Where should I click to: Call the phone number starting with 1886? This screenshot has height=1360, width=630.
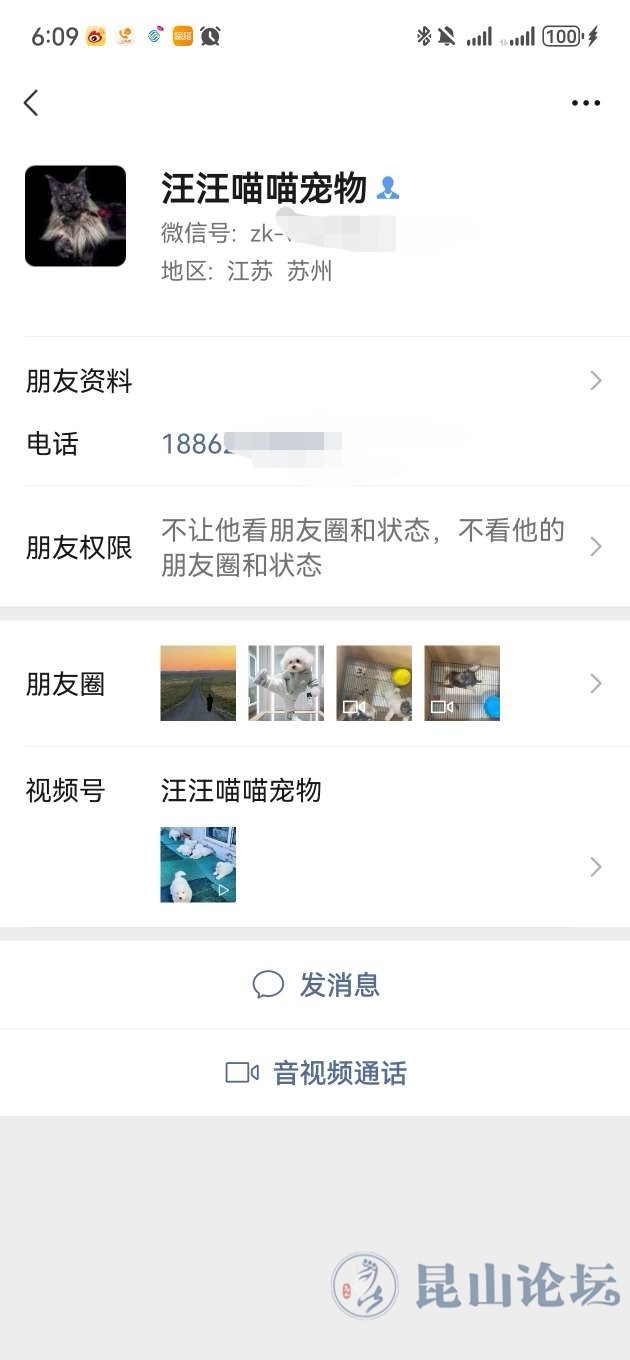click(x=250, y=444)
